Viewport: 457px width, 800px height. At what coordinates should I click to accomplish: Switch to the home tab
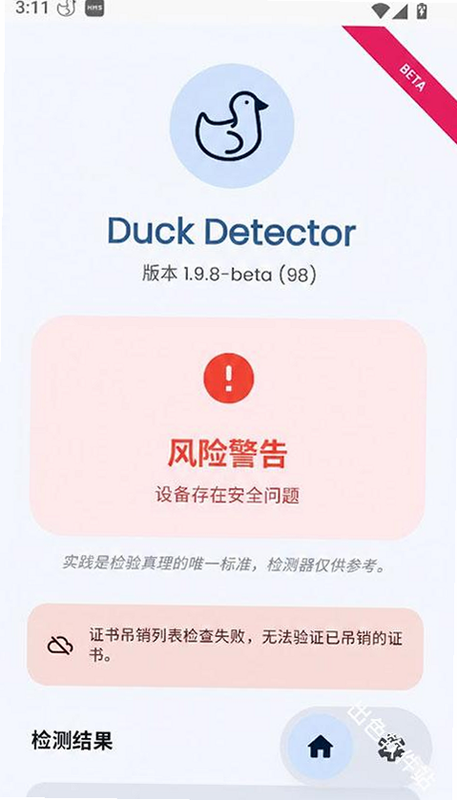(x=320, y=747)
